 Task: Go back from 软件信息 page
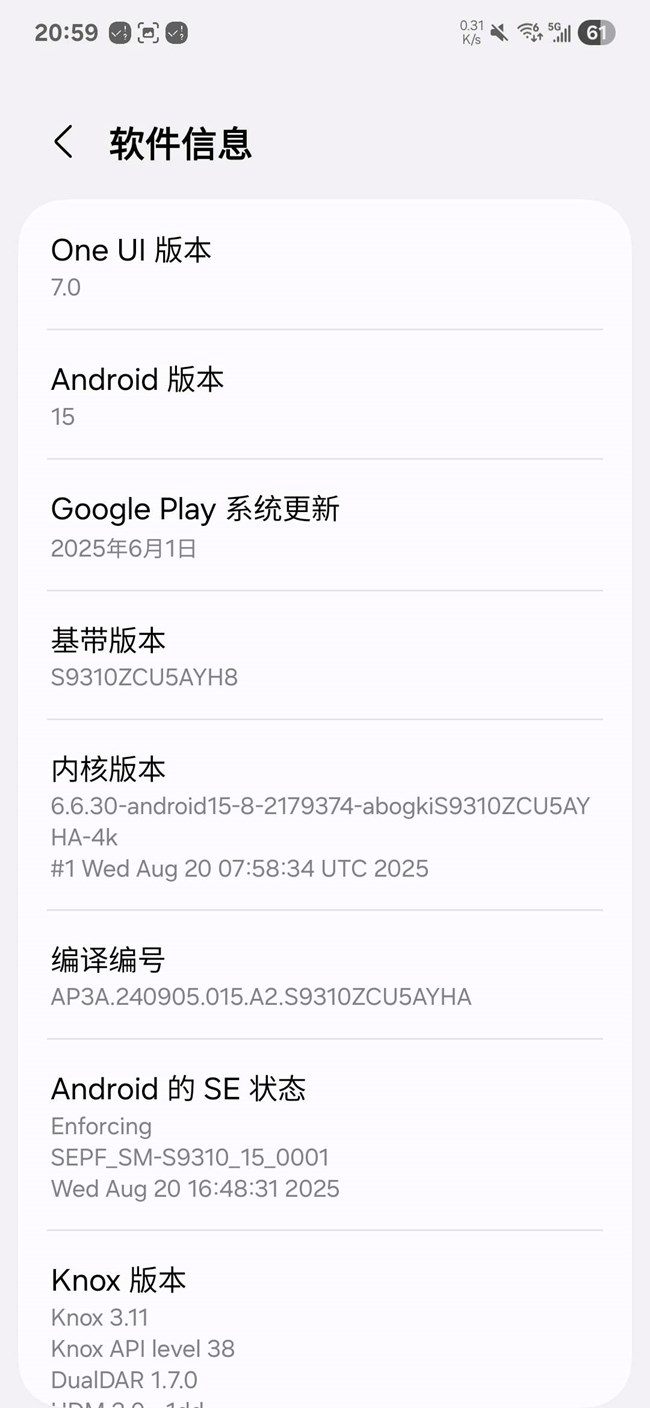pyautogui.click(x=64, y=143)
